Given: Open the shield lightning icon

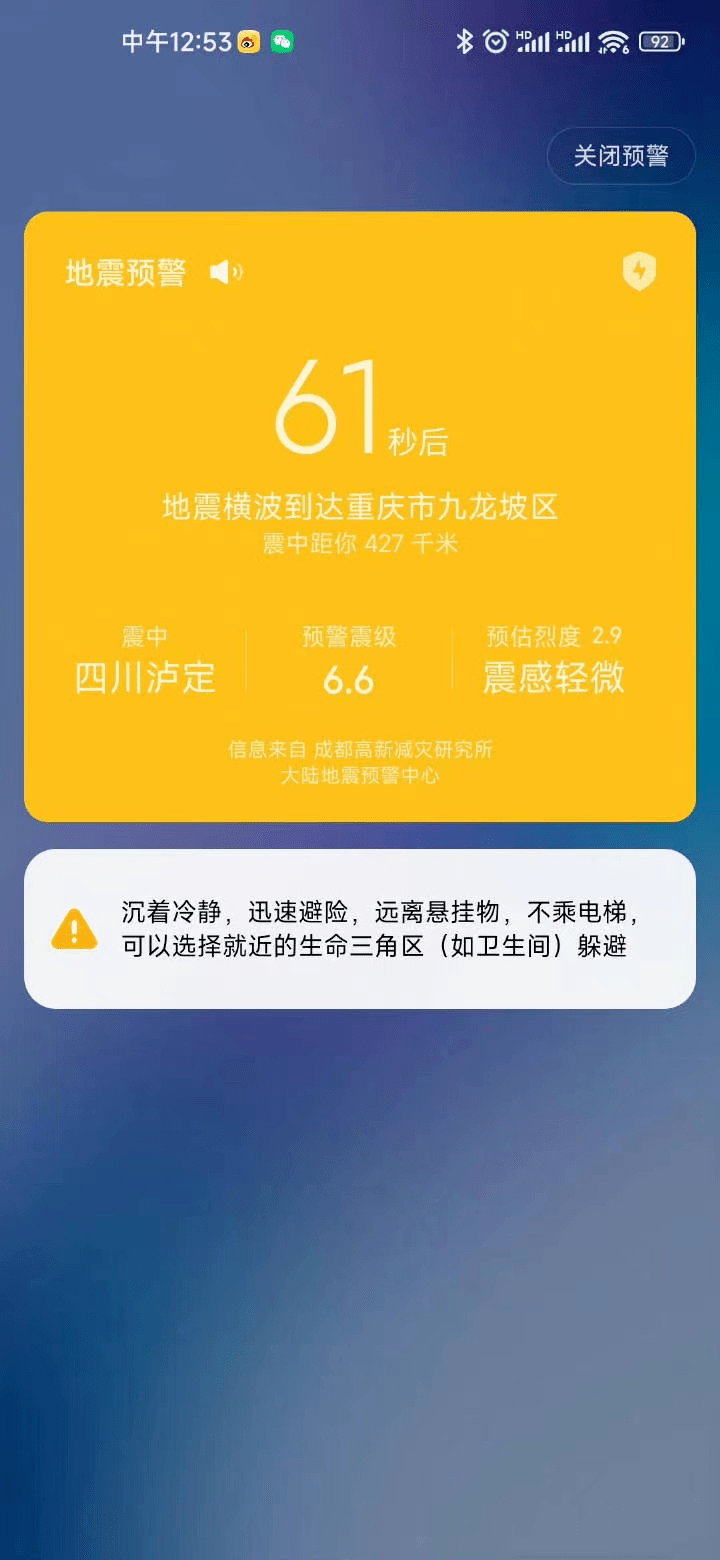Looking at the screenshot, I should 639,271.
